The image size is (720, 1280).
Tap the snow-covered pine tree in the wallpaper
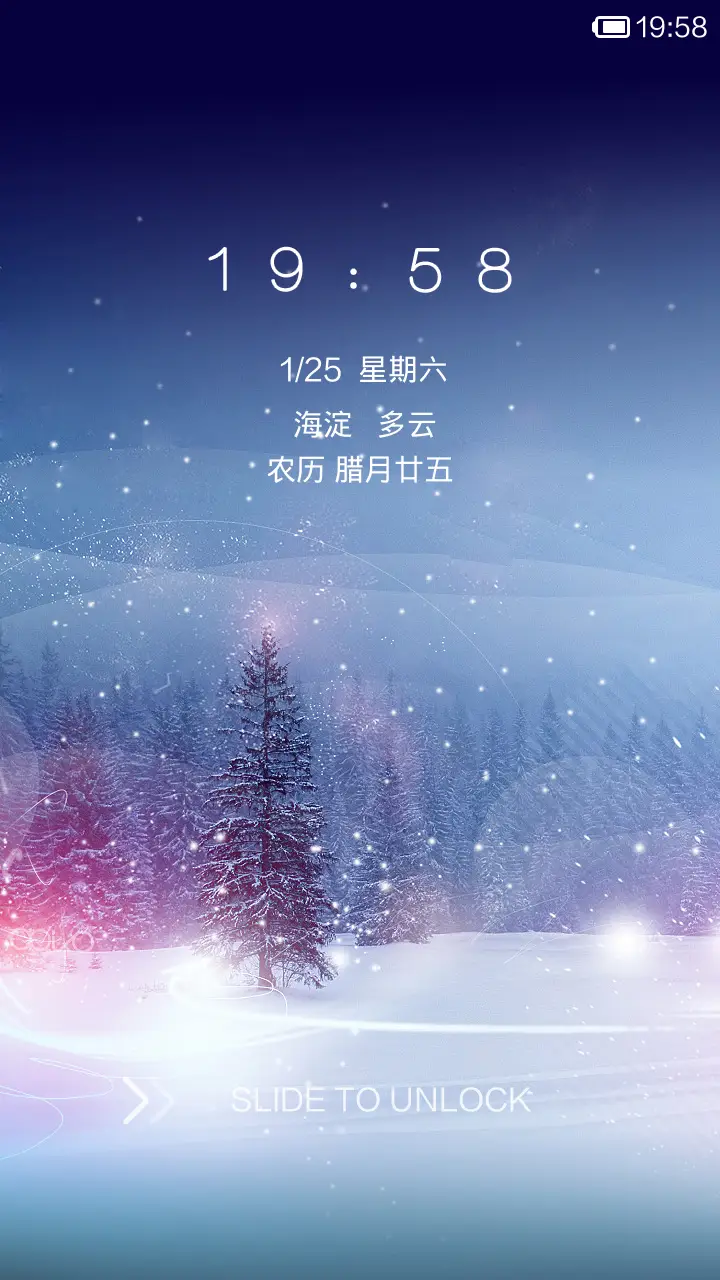pyautogui.click(x=265, y=800)
